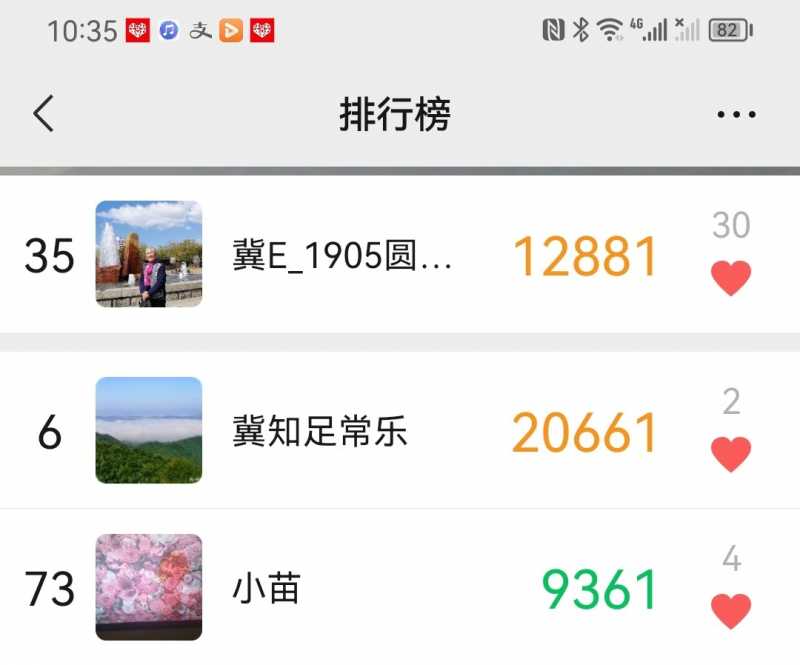Like 小苗's step count
The width and height of the screenshot is (800, 665).
(x=731, y=610)
